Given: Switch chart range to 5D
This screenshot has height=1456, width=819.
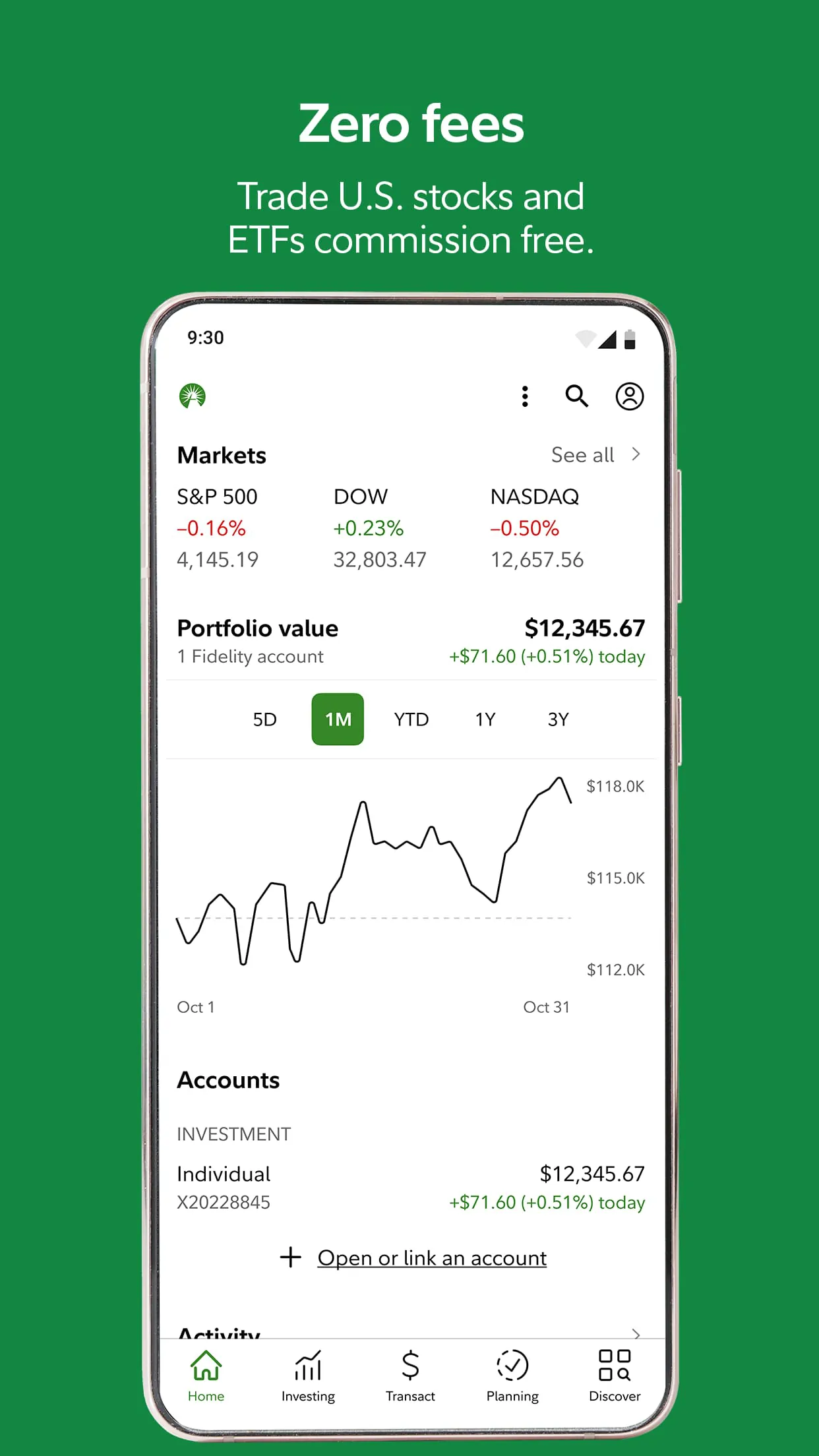Looking at the screenshot, I should (x=264, y=719).
